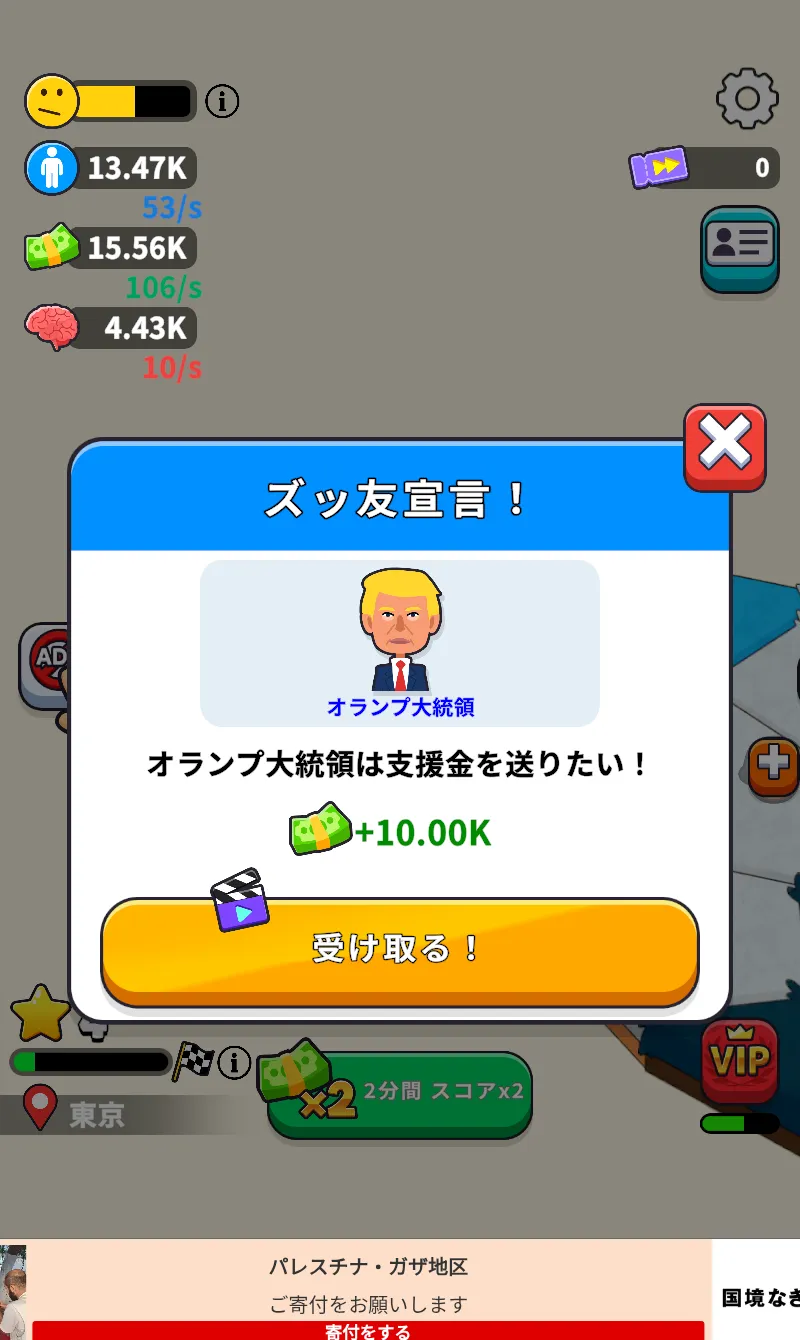
Task: Open the skip ticket counter
Action: 704,167
